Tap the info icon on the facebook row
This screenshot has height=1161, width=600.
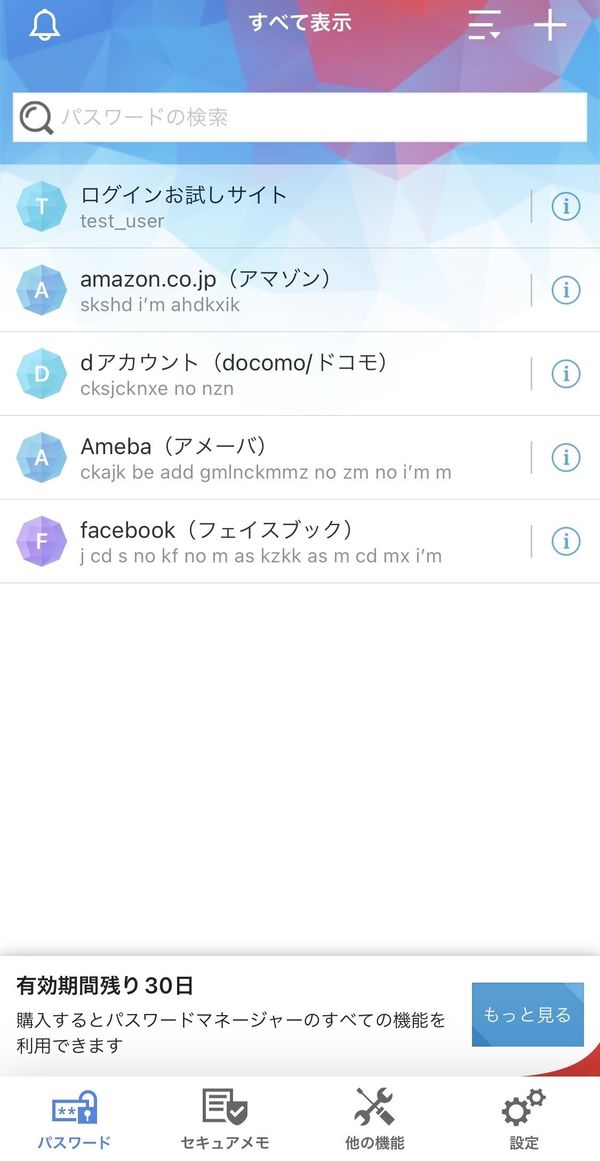[566, 541]
